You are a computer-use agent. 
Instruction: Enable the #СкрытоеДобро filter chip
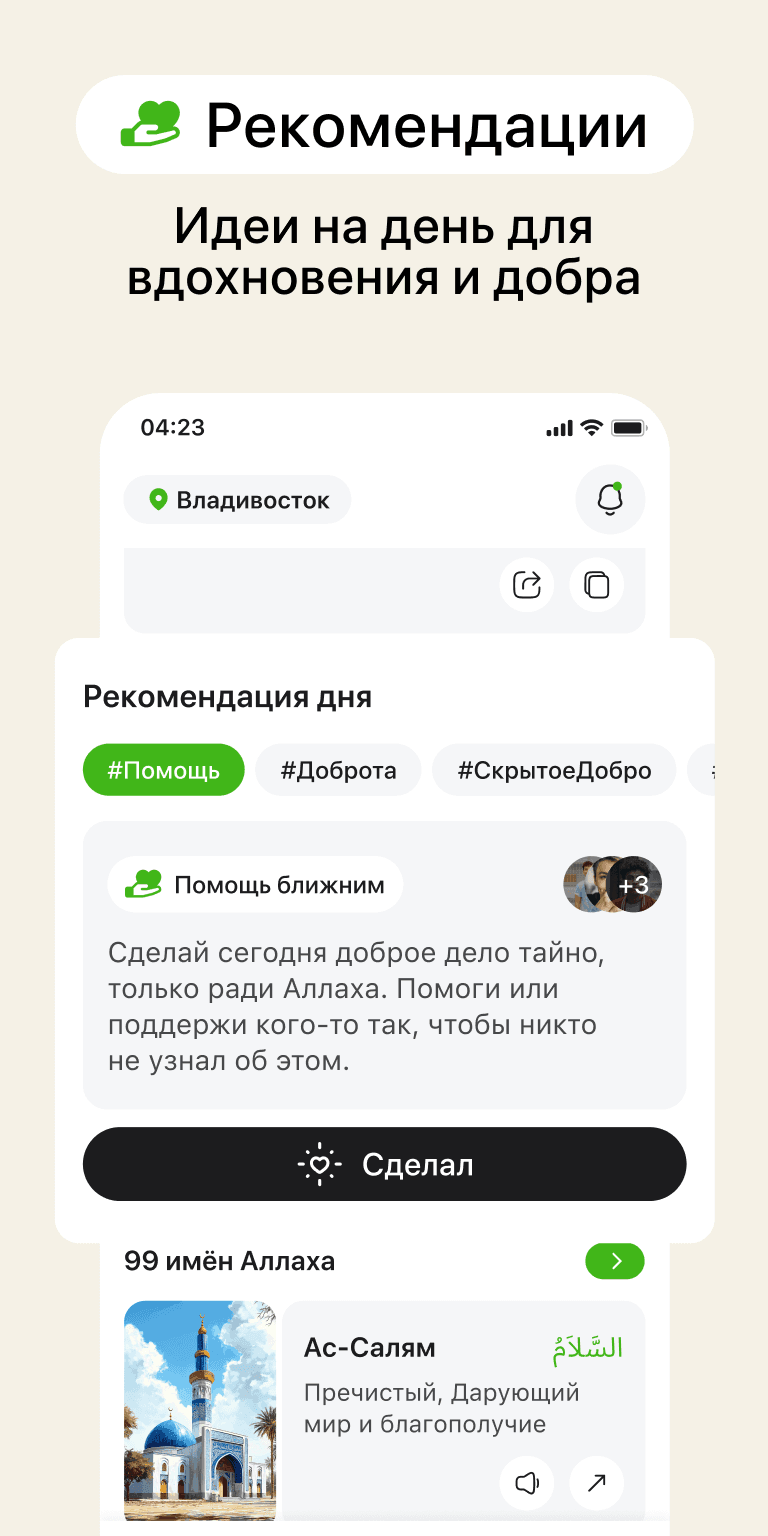pos(553,769)
